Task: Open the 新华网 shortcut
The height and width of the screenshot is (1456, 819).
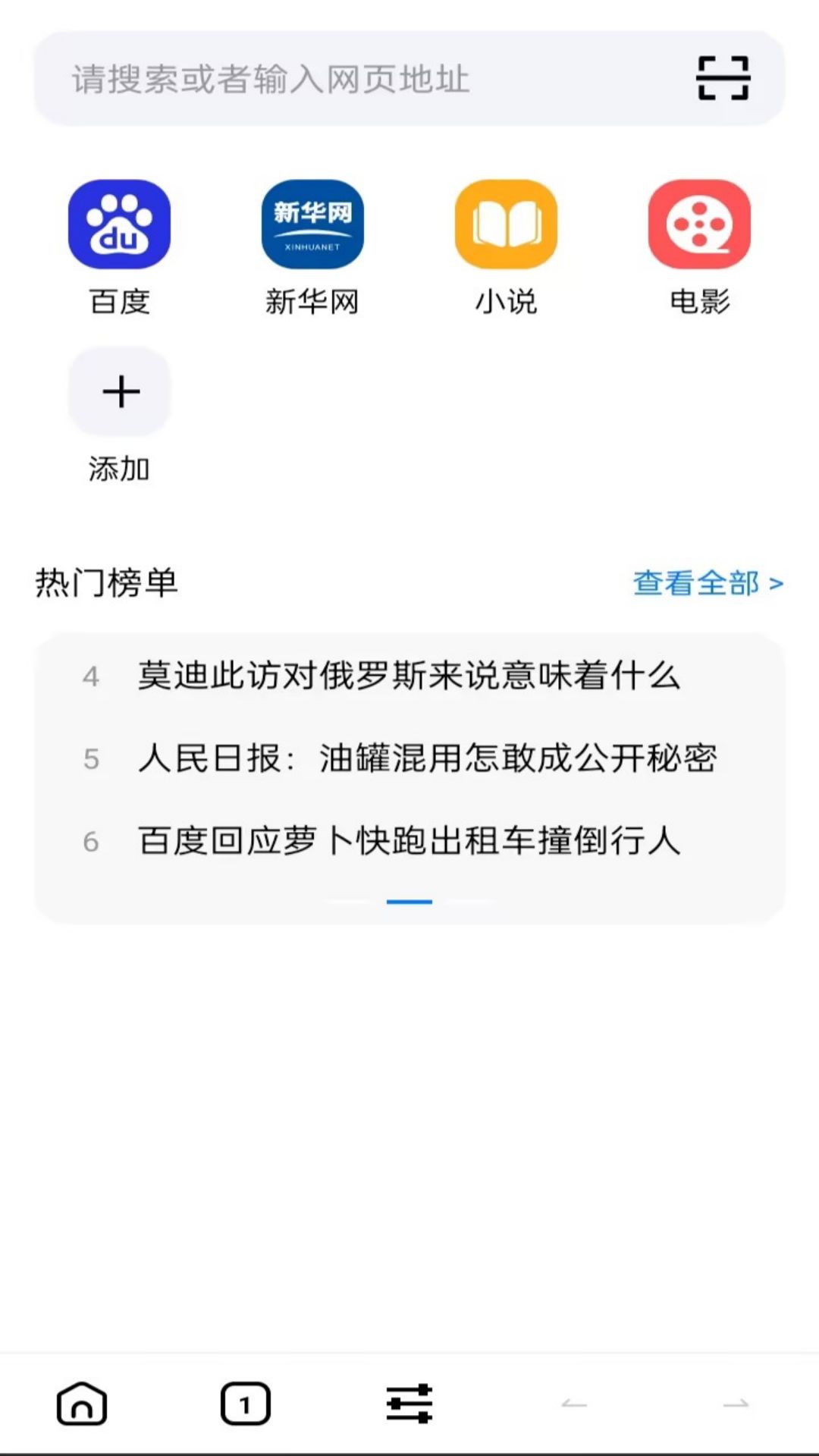Action: tap(312, 224)
